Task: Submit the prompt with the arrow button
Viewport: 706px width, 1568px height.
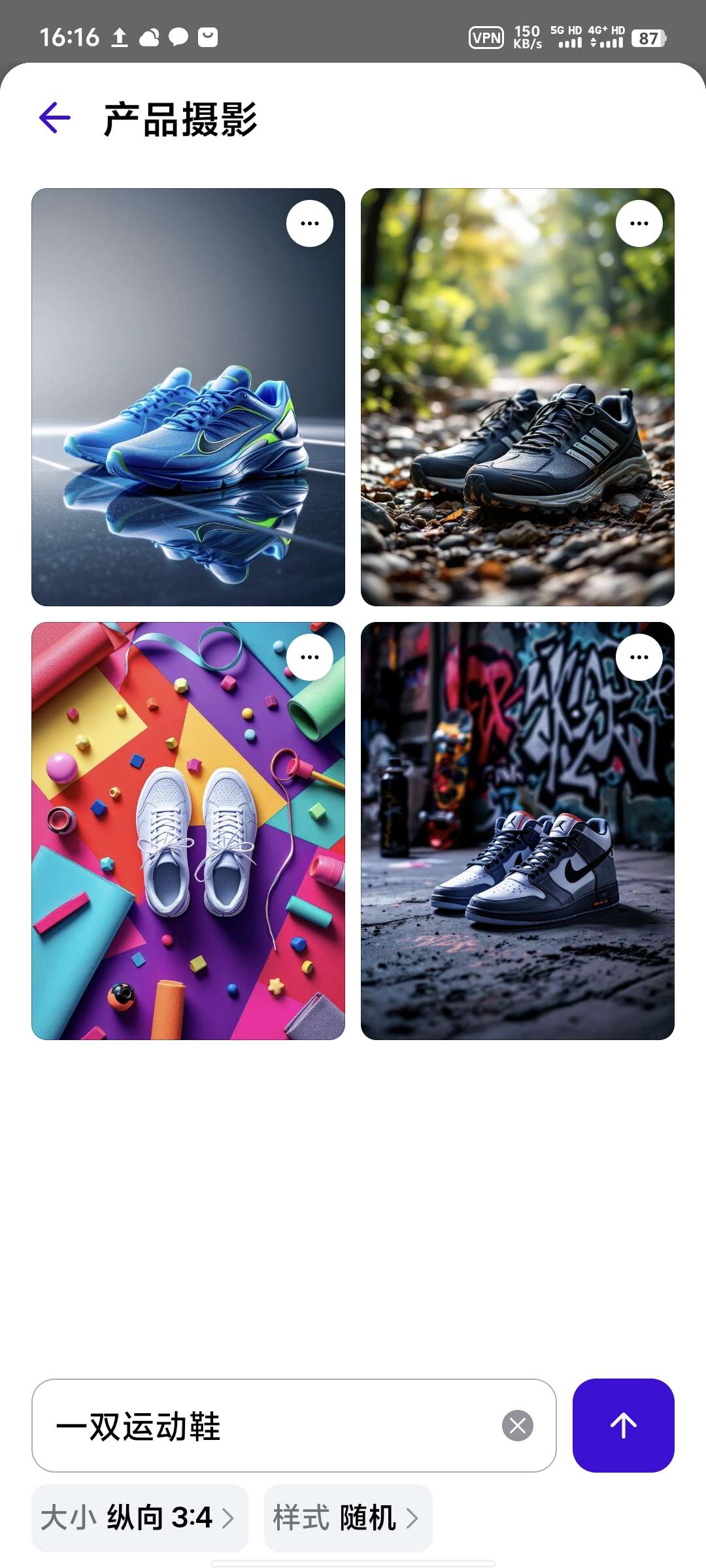Action: (623, 1426)
